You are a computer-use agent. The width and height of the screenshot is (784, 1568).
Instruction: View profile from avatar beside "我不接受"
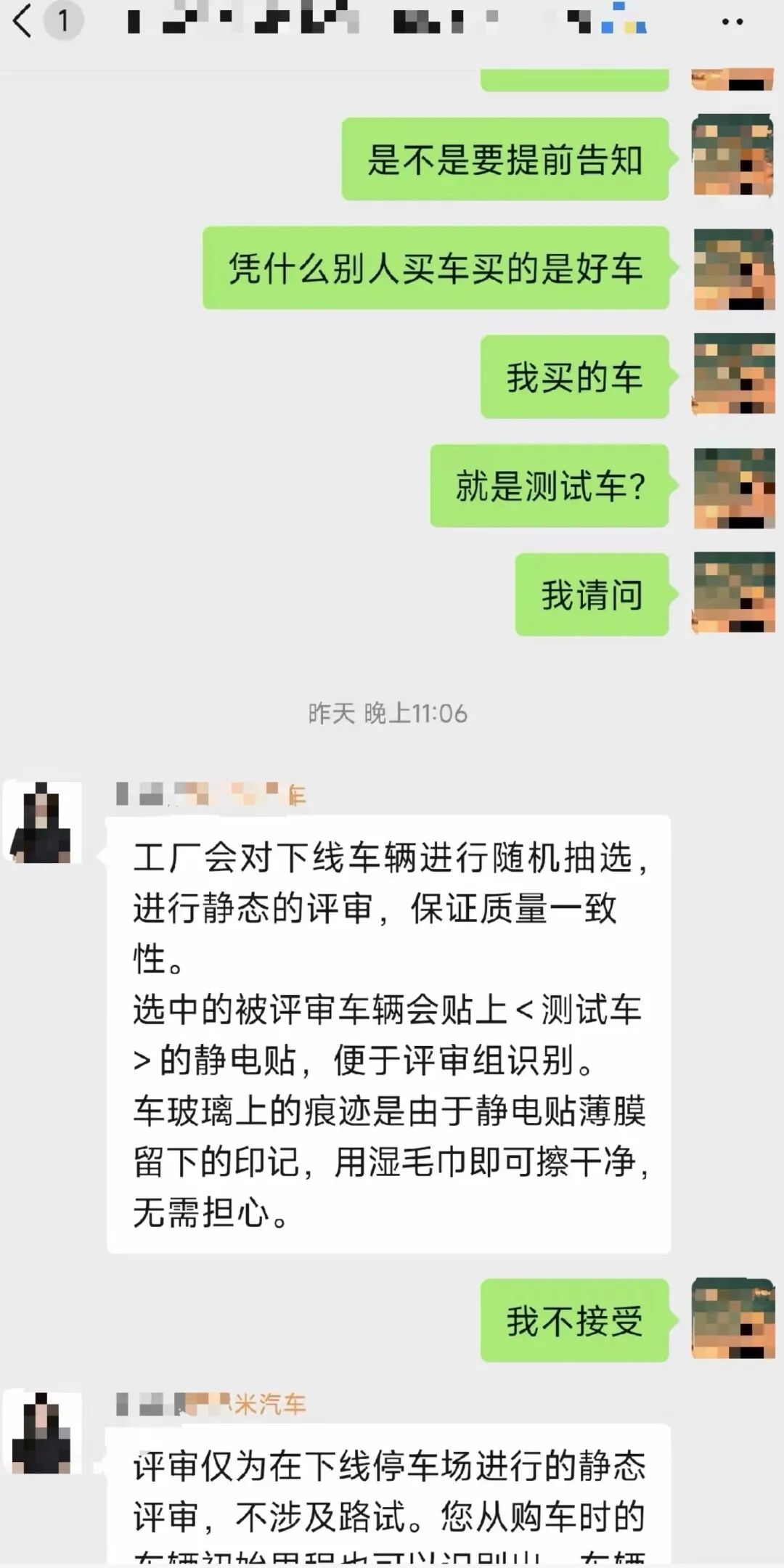(x=732, y=1318)
